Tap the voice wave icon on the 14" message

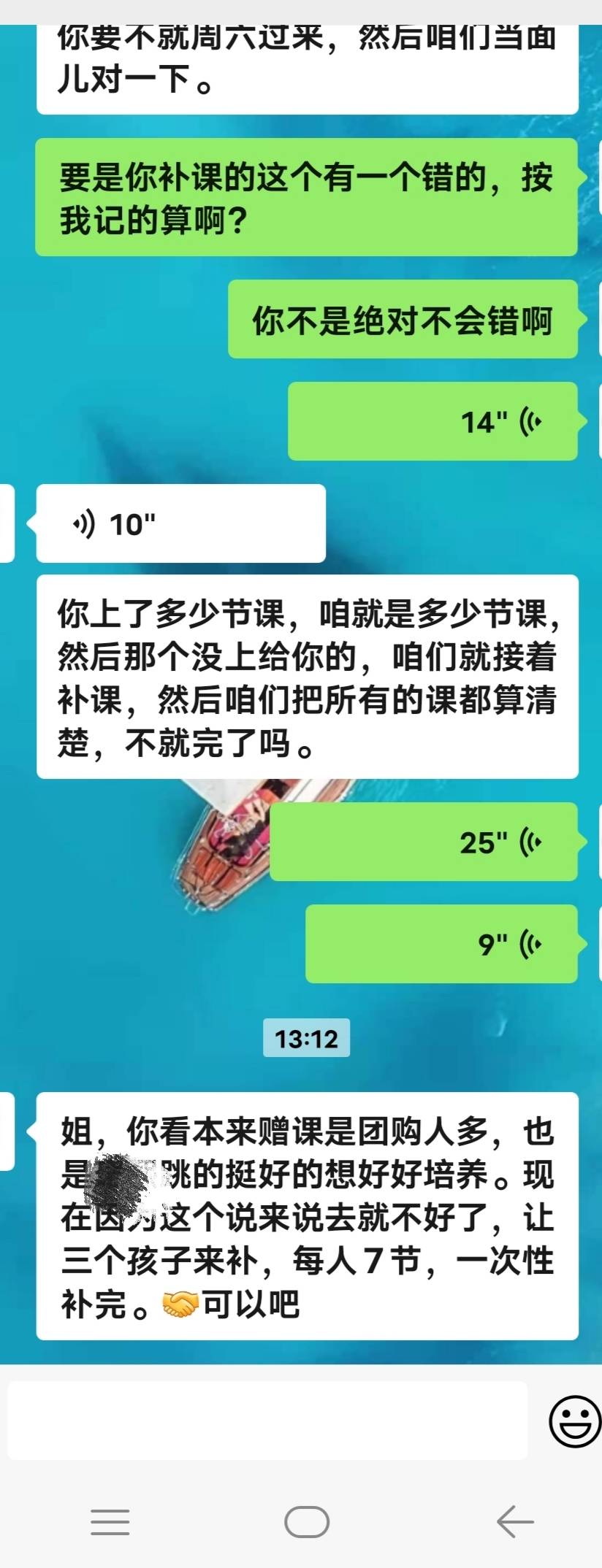(527, 422)
